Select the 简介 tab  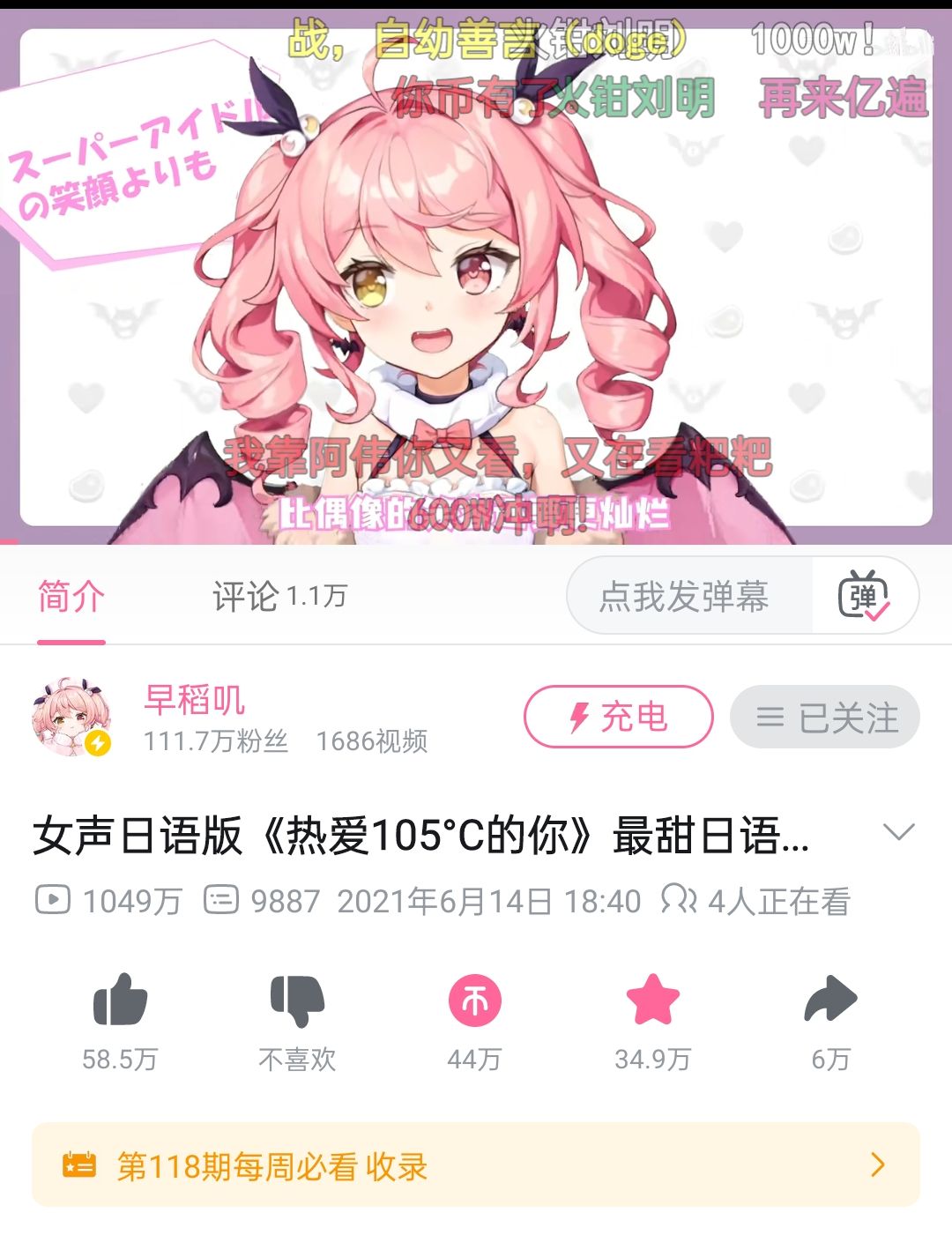click(71, 597)
